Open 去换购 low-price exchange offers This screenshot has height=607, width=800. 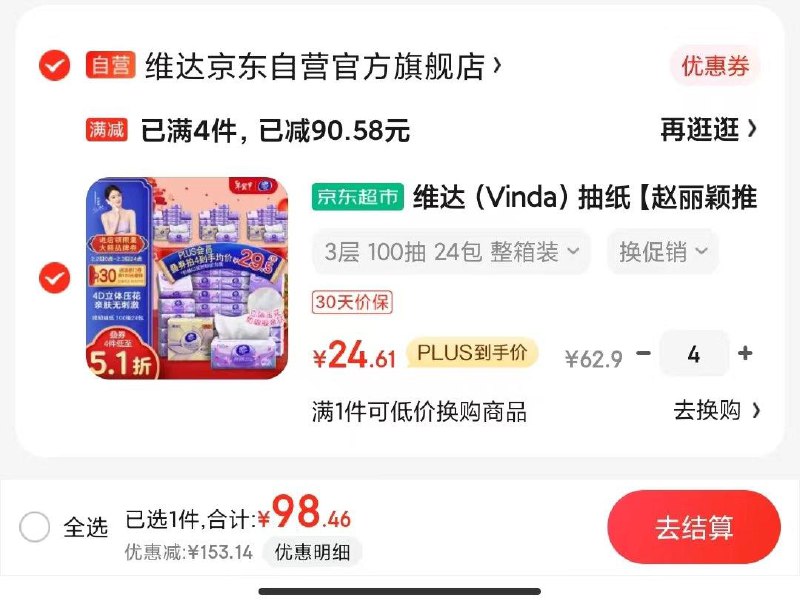click(x=716, y=410)
